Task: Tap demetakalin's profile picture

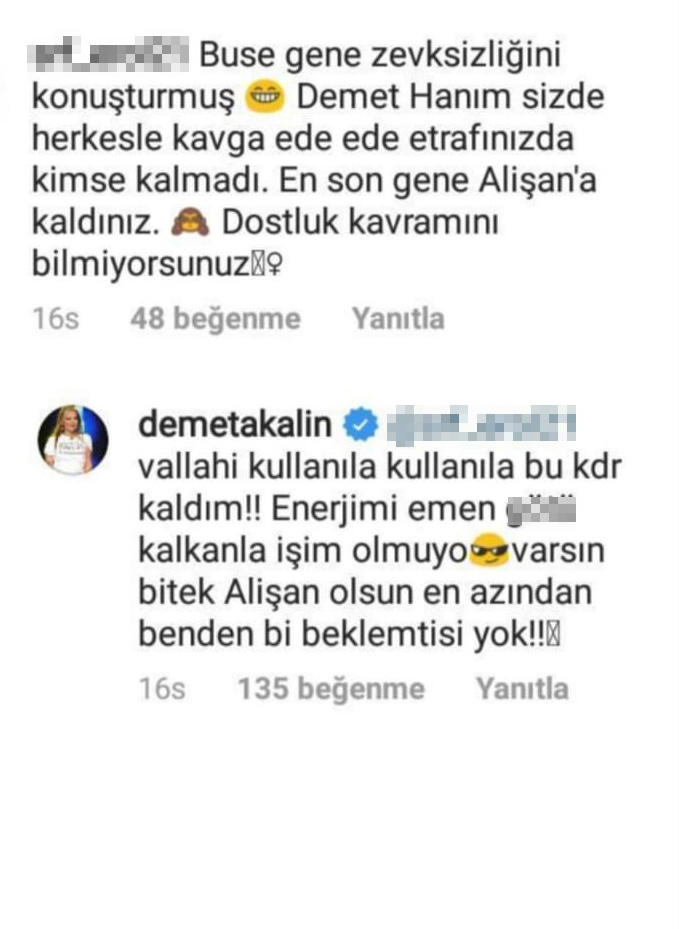Action: (73, 440)
